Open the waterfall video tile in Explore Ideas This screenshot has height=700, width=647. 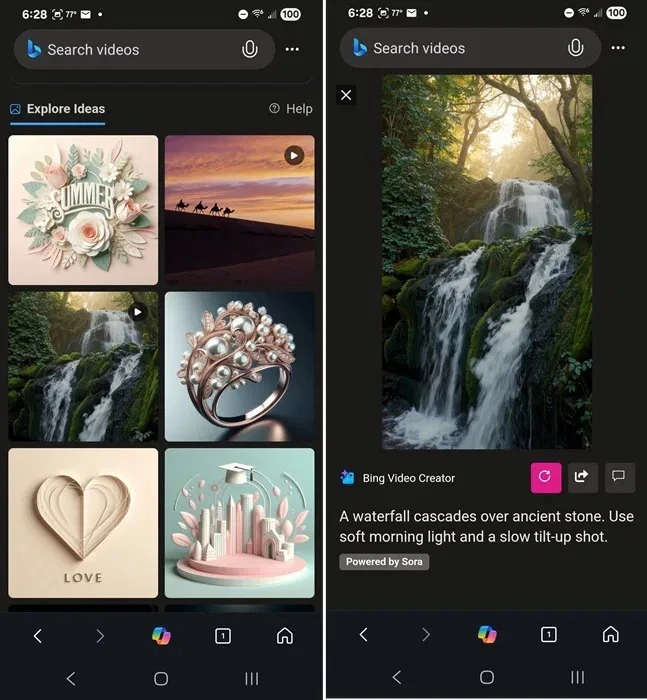tap(83, 366)
